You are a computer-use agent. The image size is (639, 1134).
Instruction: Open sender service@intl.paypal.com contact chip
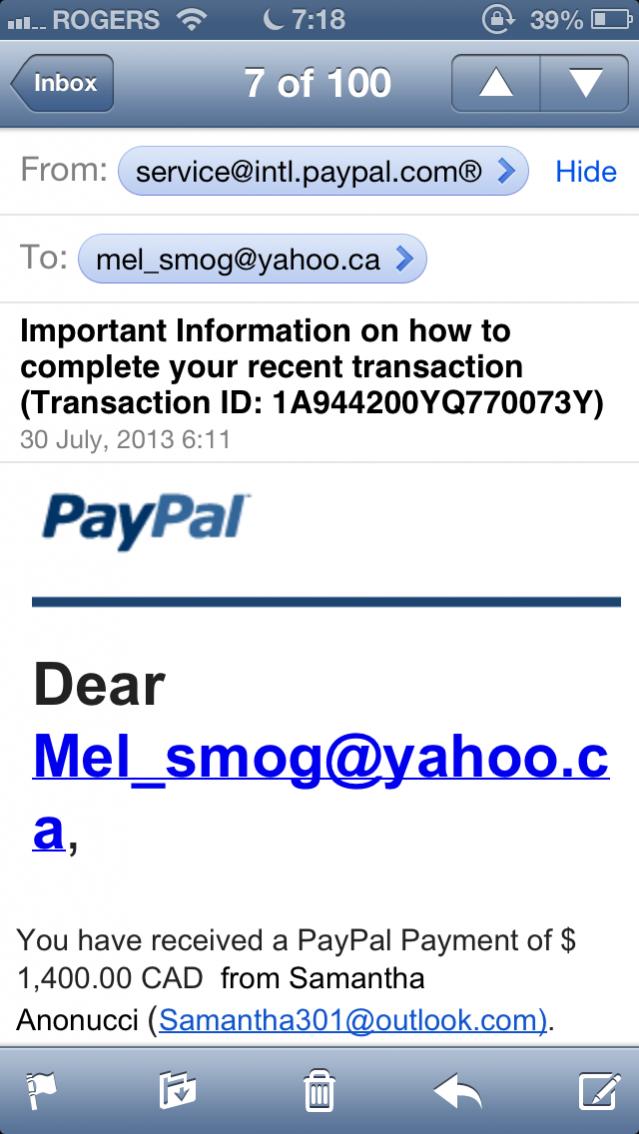point(322,172)
